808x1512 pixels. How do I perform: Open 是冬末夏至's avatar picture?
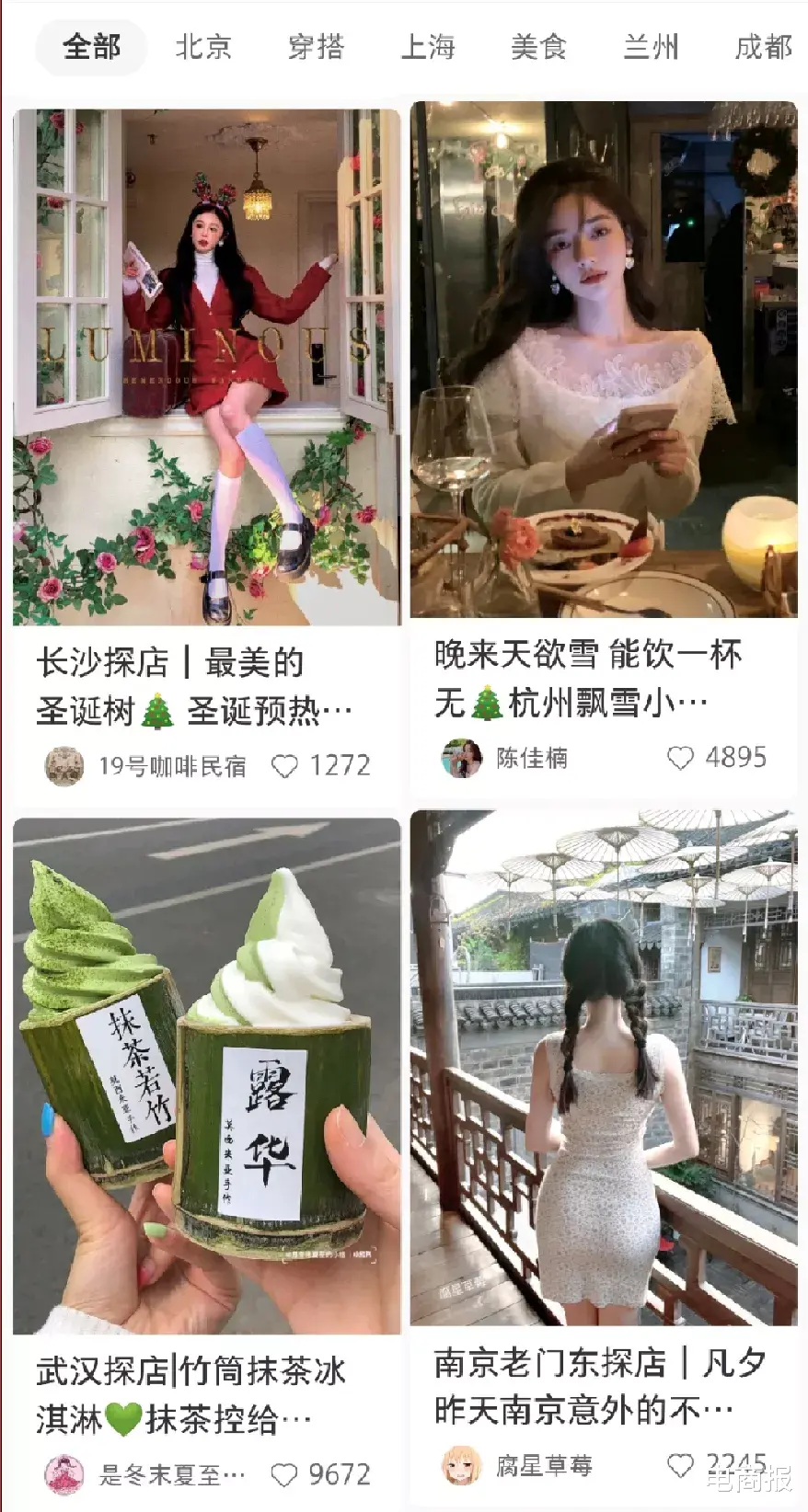(x=63, y=1474)
